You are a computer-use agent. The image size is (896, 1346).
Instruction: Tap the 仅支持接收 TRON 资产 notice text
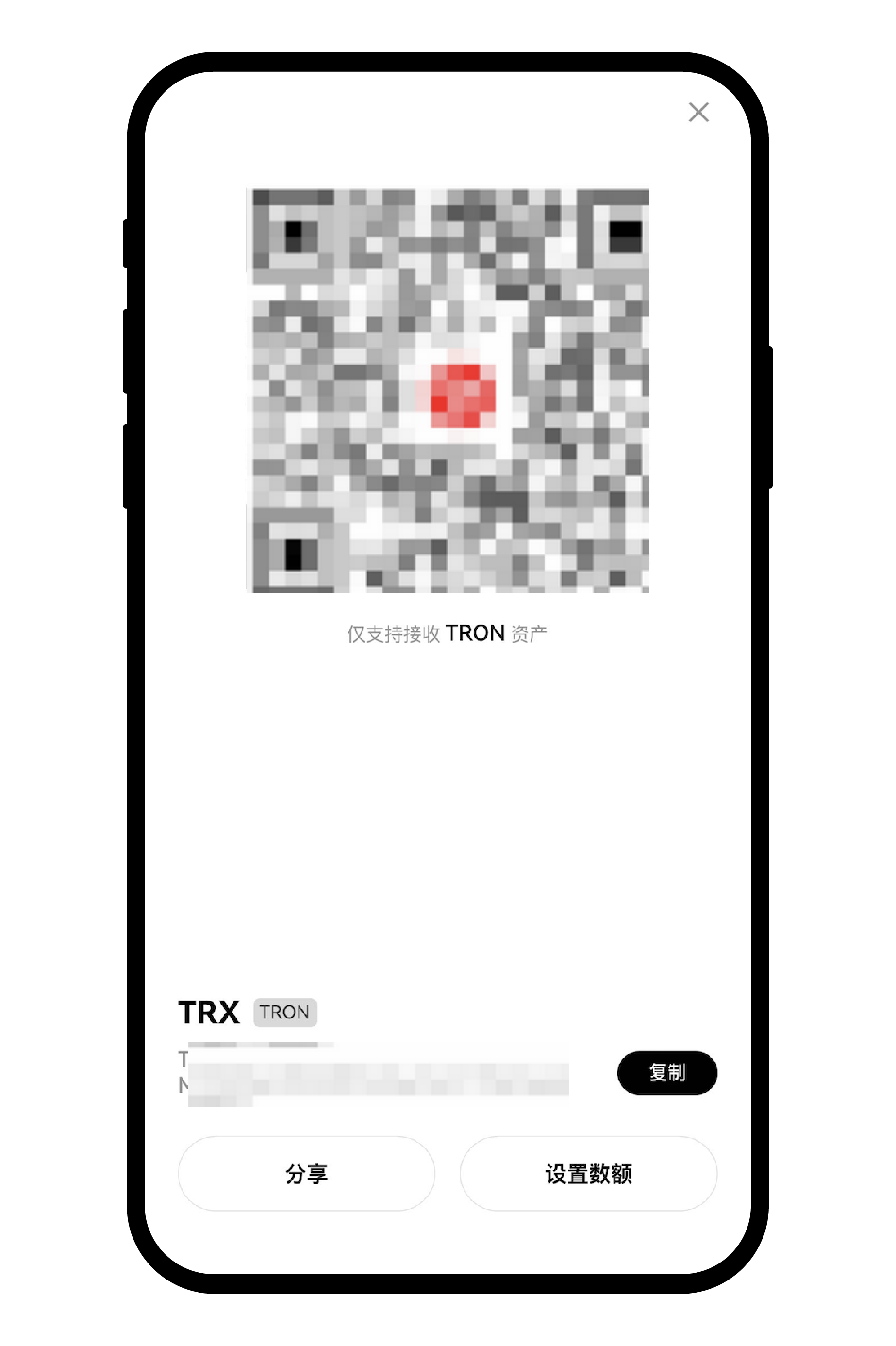(x=448, y=633)
